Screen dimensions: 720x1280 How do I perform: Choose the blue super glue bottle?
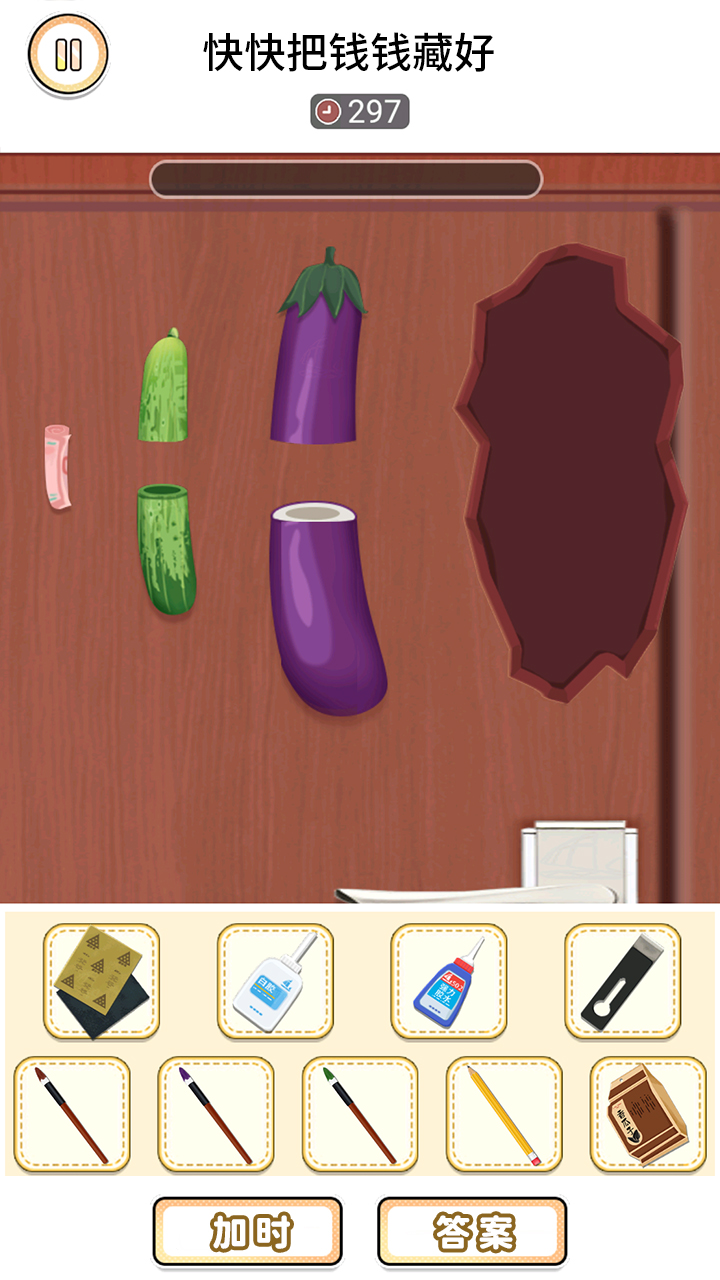point(449,981)
